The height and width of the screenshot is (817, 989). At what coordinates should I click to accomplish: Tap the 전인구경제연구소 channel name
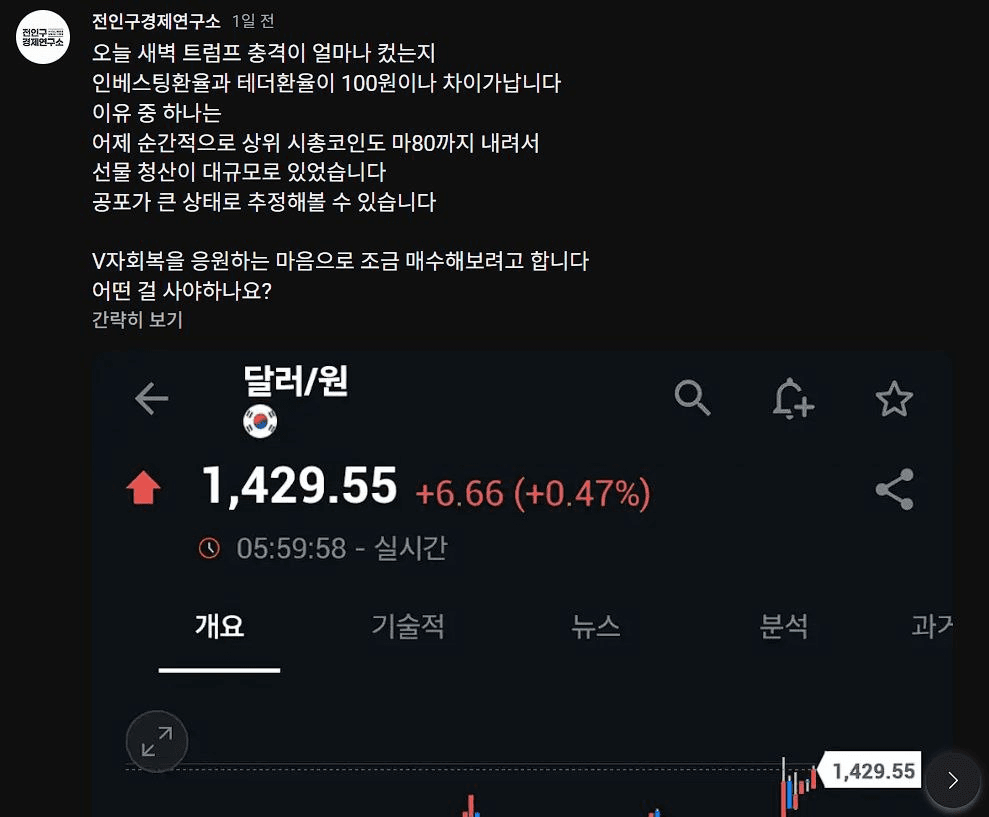pyautogui.click(x=156, y=21)
